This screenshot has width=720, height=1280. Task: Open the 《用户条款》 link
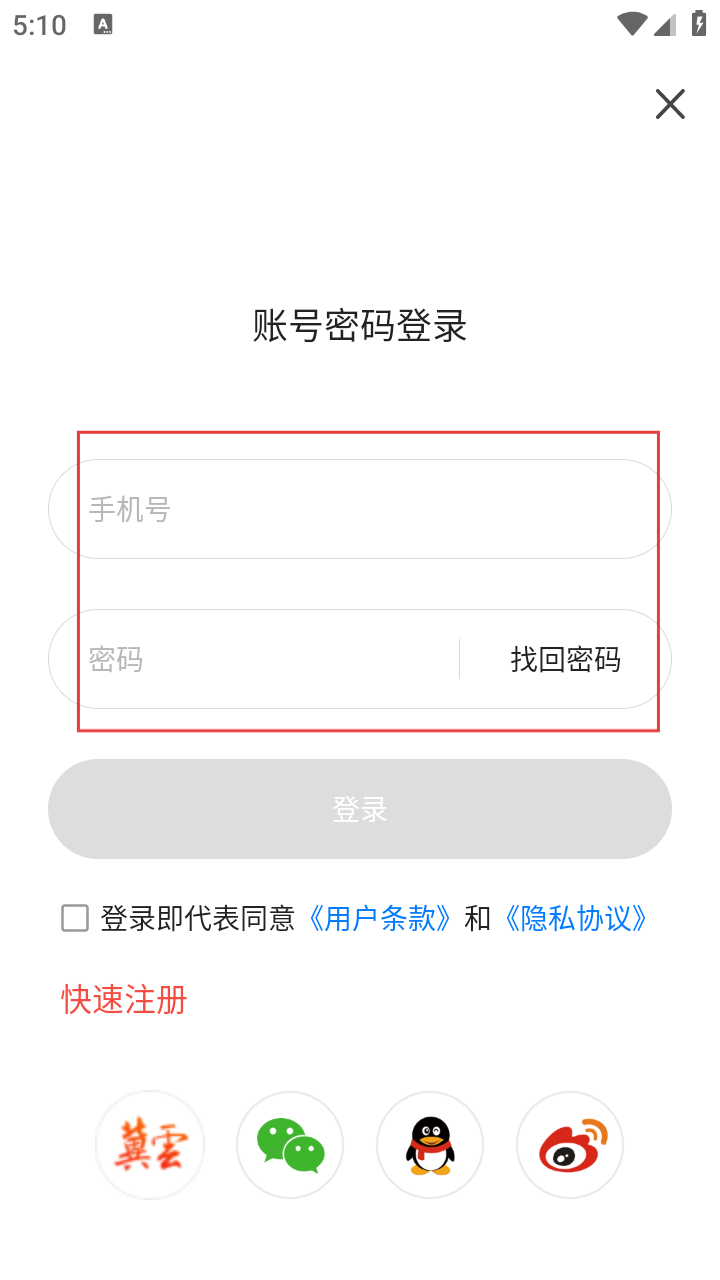pyautogui.click(x=379, y=918)
